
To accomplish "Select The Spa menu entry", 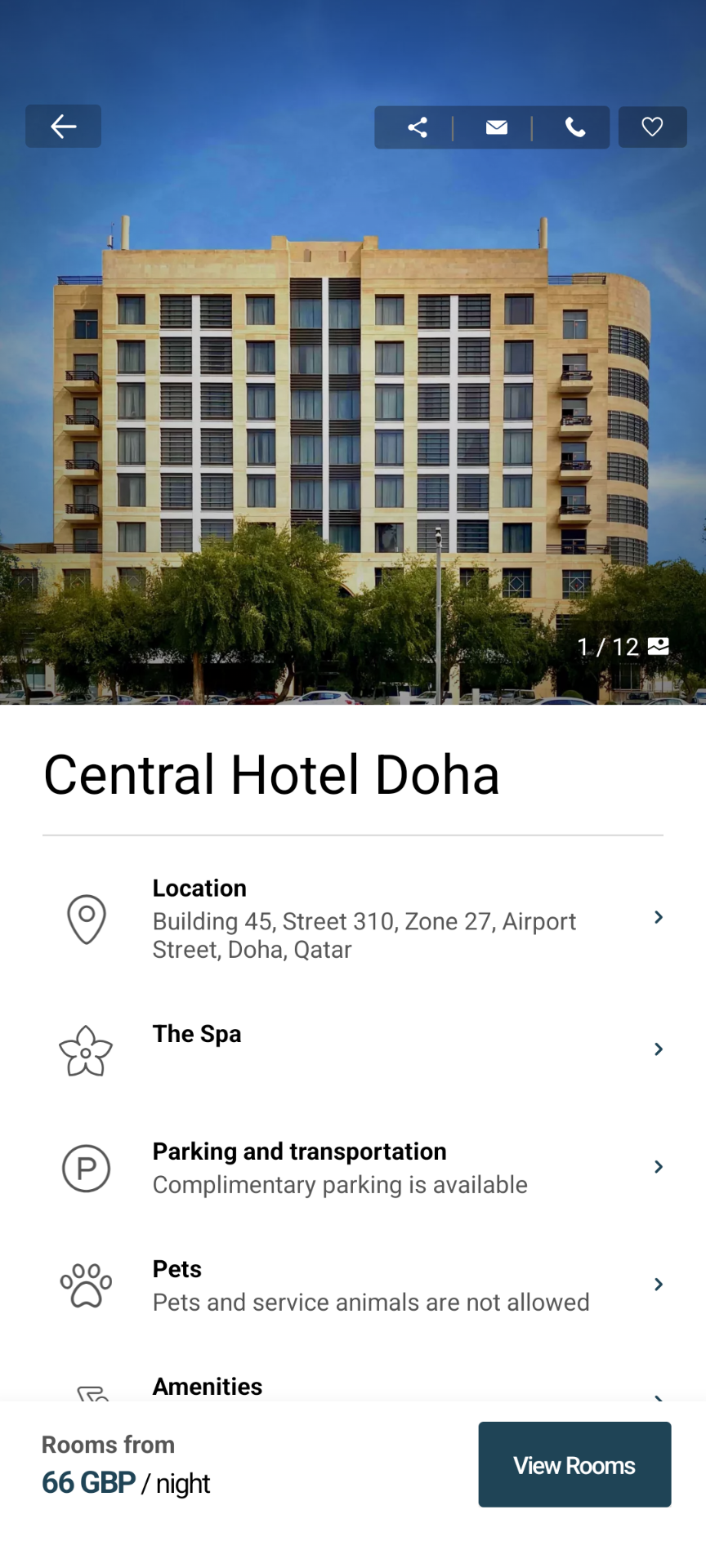I will pos(197,1034).
